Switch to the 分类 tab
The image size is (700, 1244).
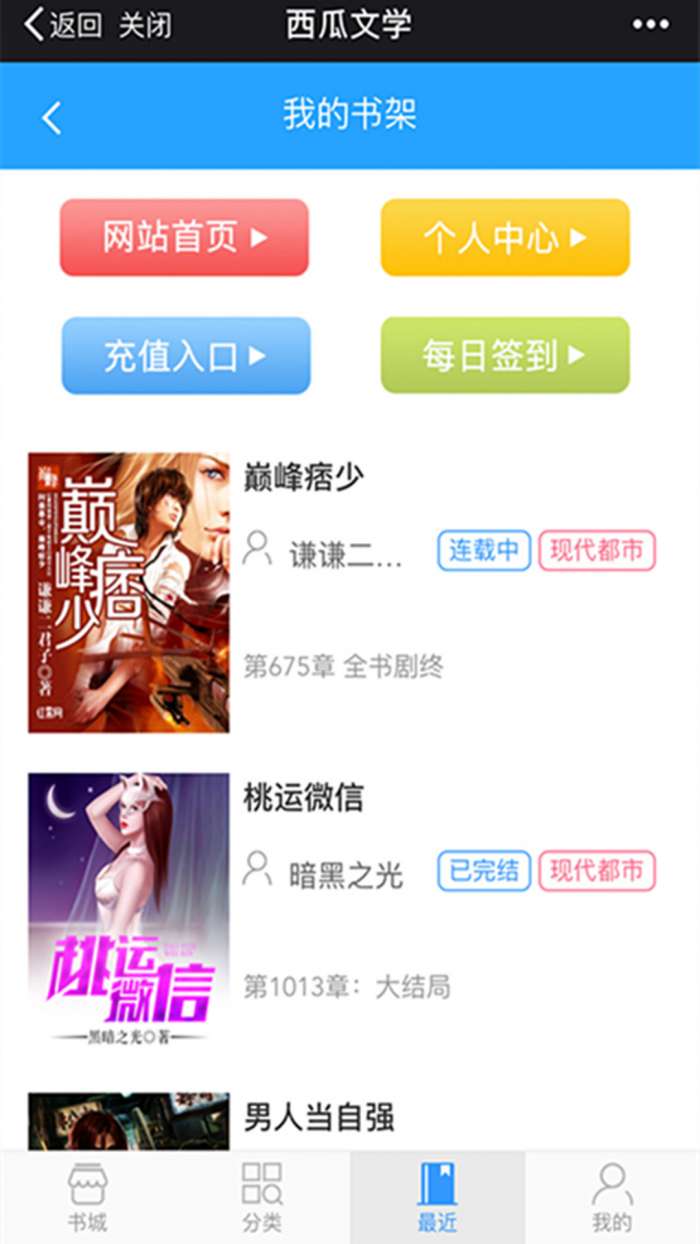click(x=262, y=1197)
